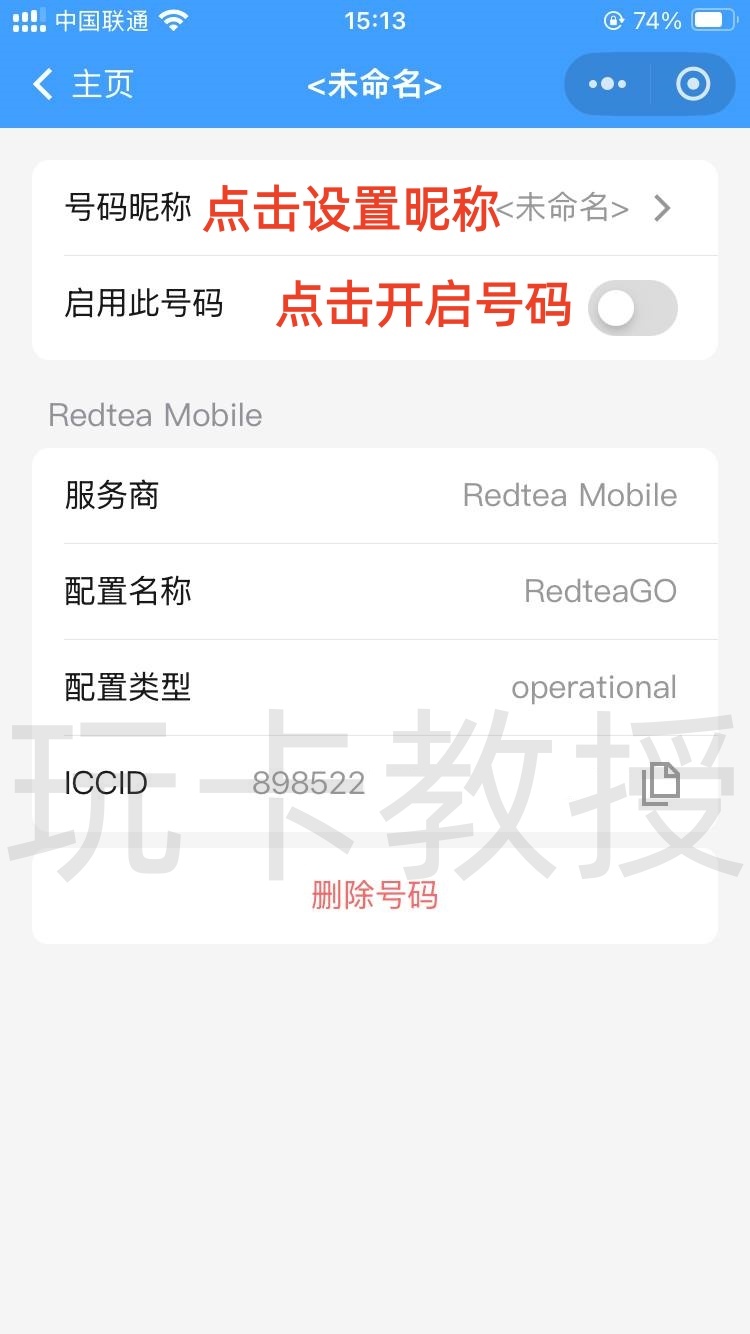Tap the circular capsule exit icon
The image size is (750, 1334).
692,84
